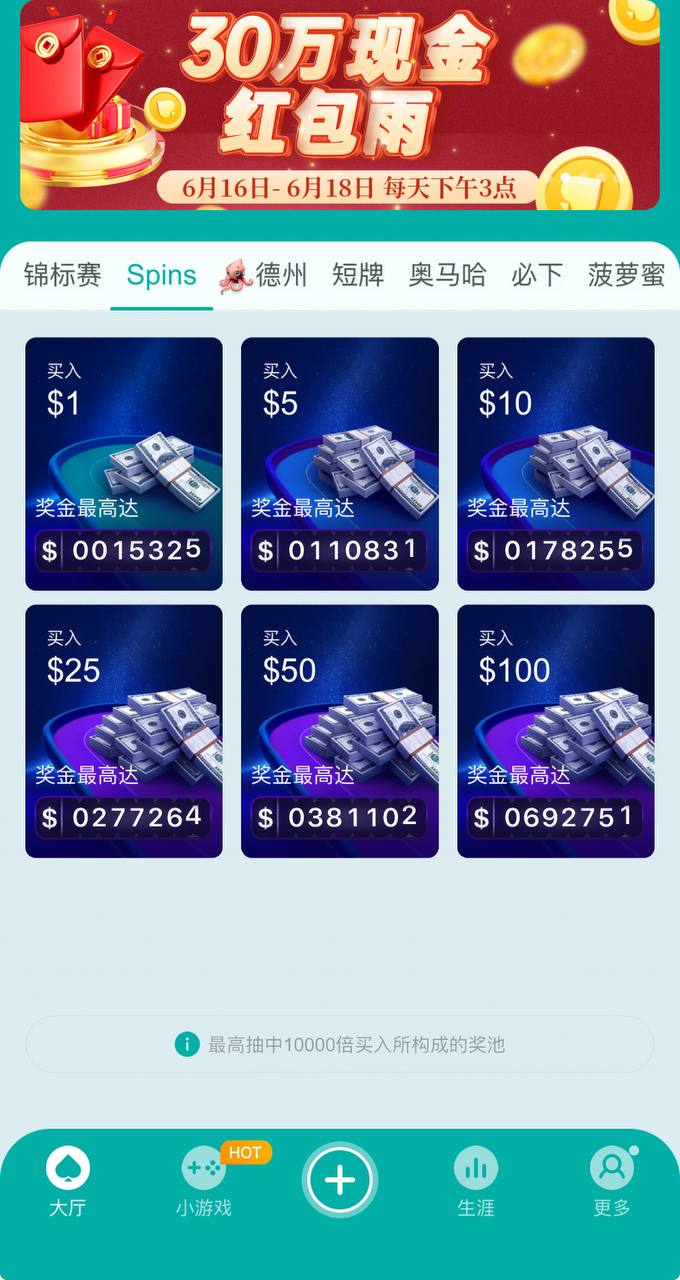Open the 短牌 tab
The image size is (680, 1280).
[358, 275]
